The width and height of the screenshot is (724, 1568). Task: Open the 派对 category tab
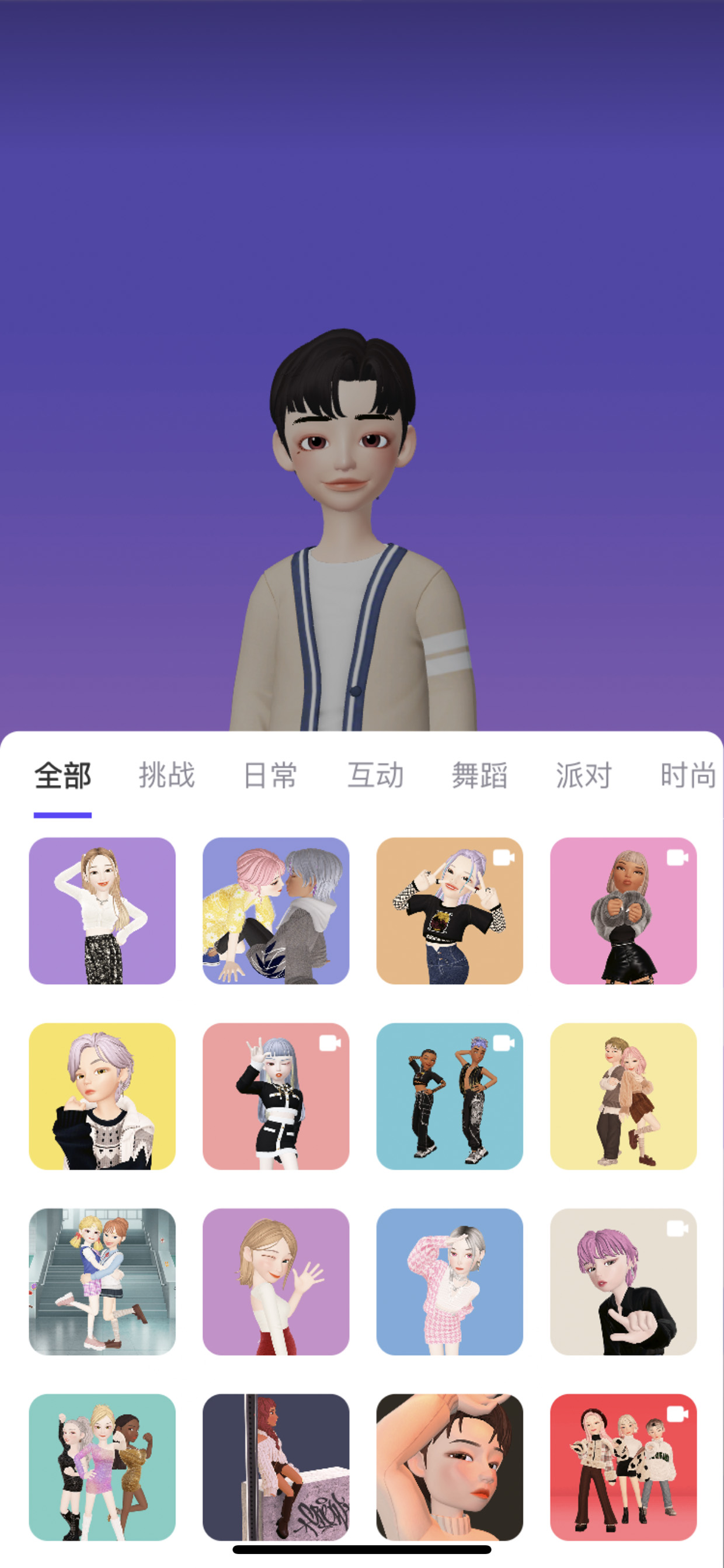583,775
